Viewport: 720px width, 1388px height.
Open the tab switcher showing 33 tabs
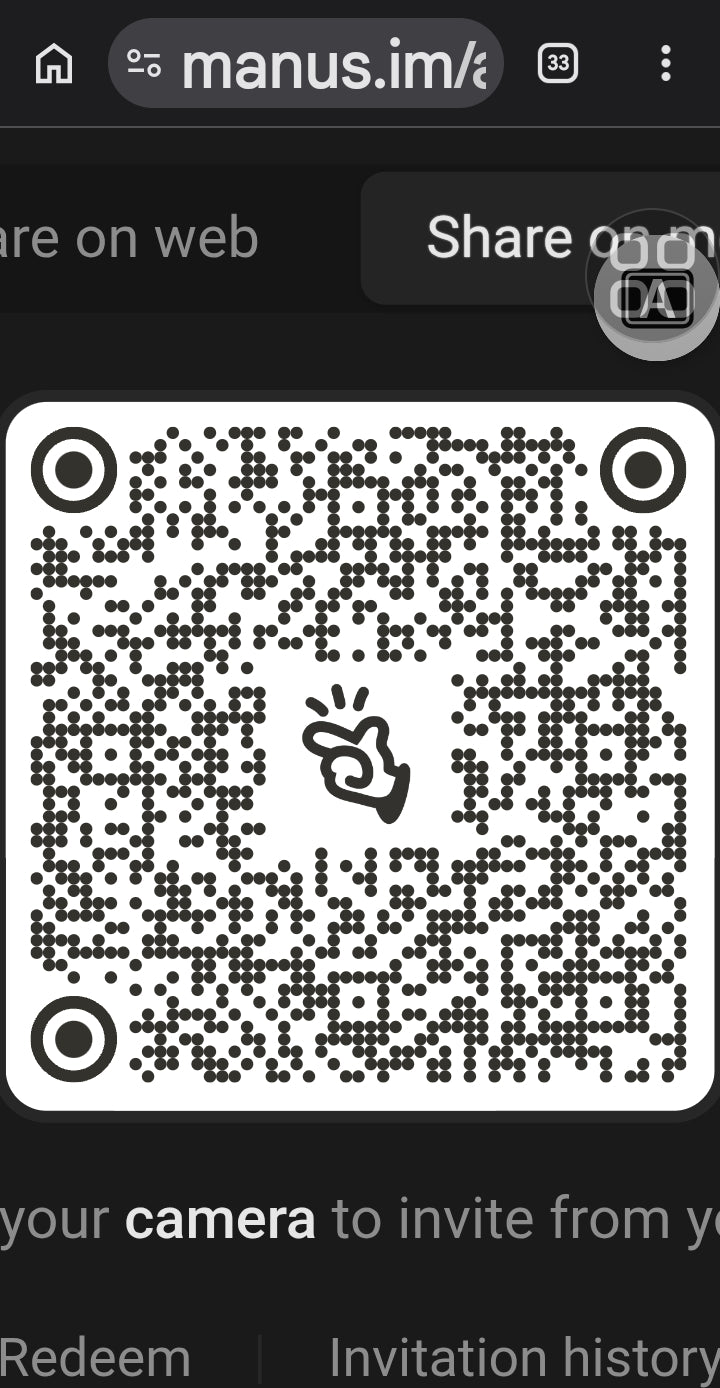[x=558, y=64]
